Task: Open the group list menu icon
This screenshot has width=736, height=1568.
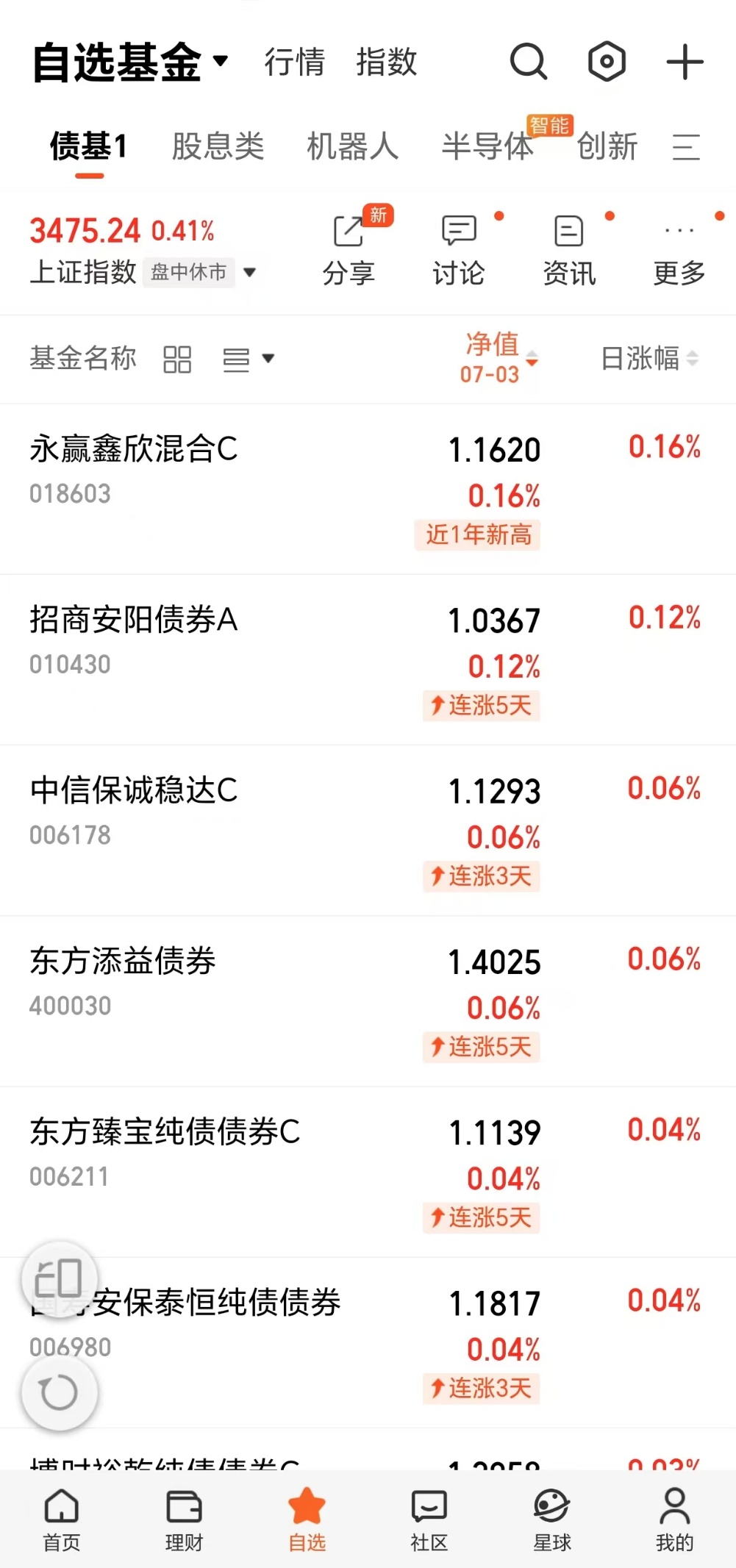Action: 686,147
